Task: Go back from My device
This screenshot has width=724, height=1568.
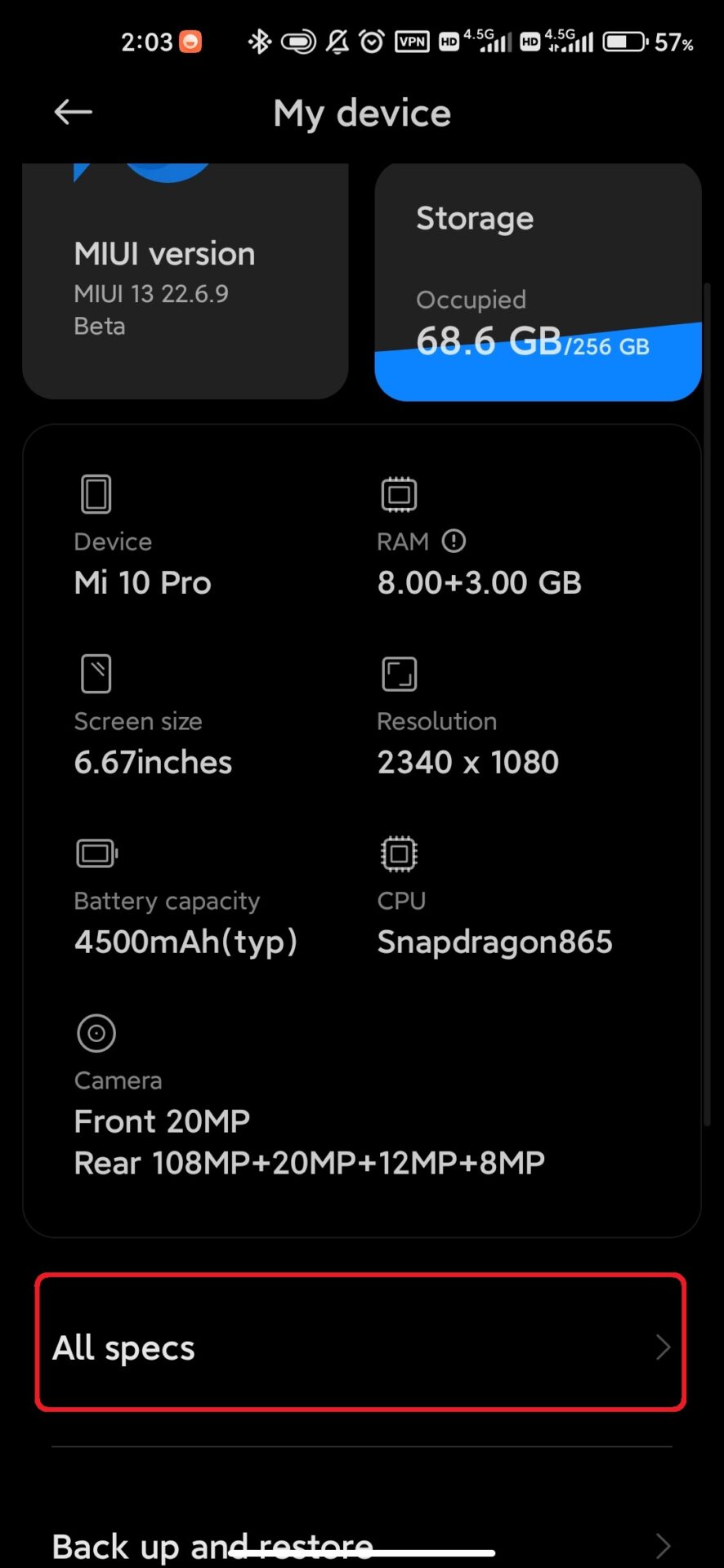Action: [73, 113]
